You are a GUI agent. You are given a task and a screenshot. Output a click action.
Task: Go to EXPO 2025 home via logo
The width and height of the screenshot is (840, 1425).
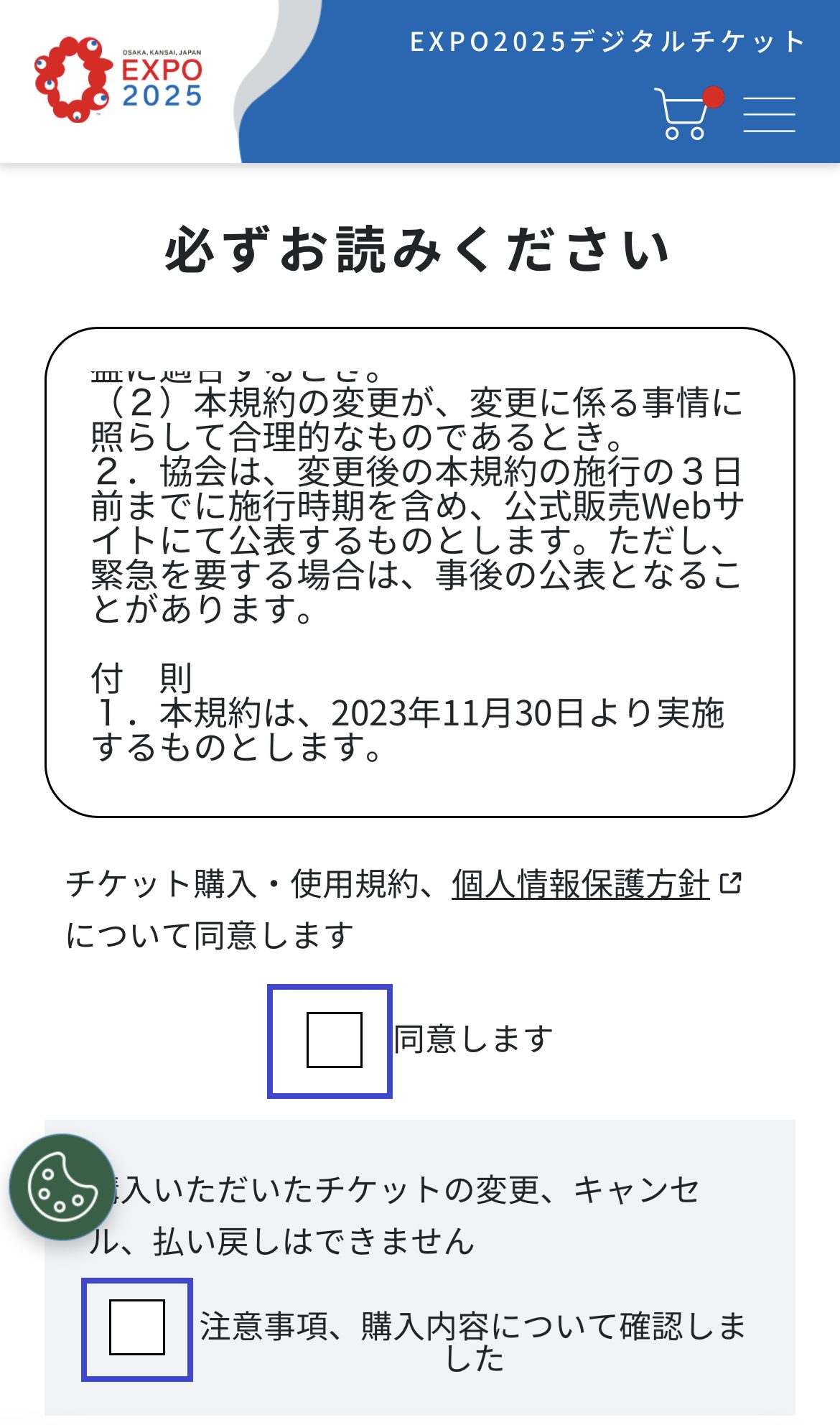tap(119, 80)
